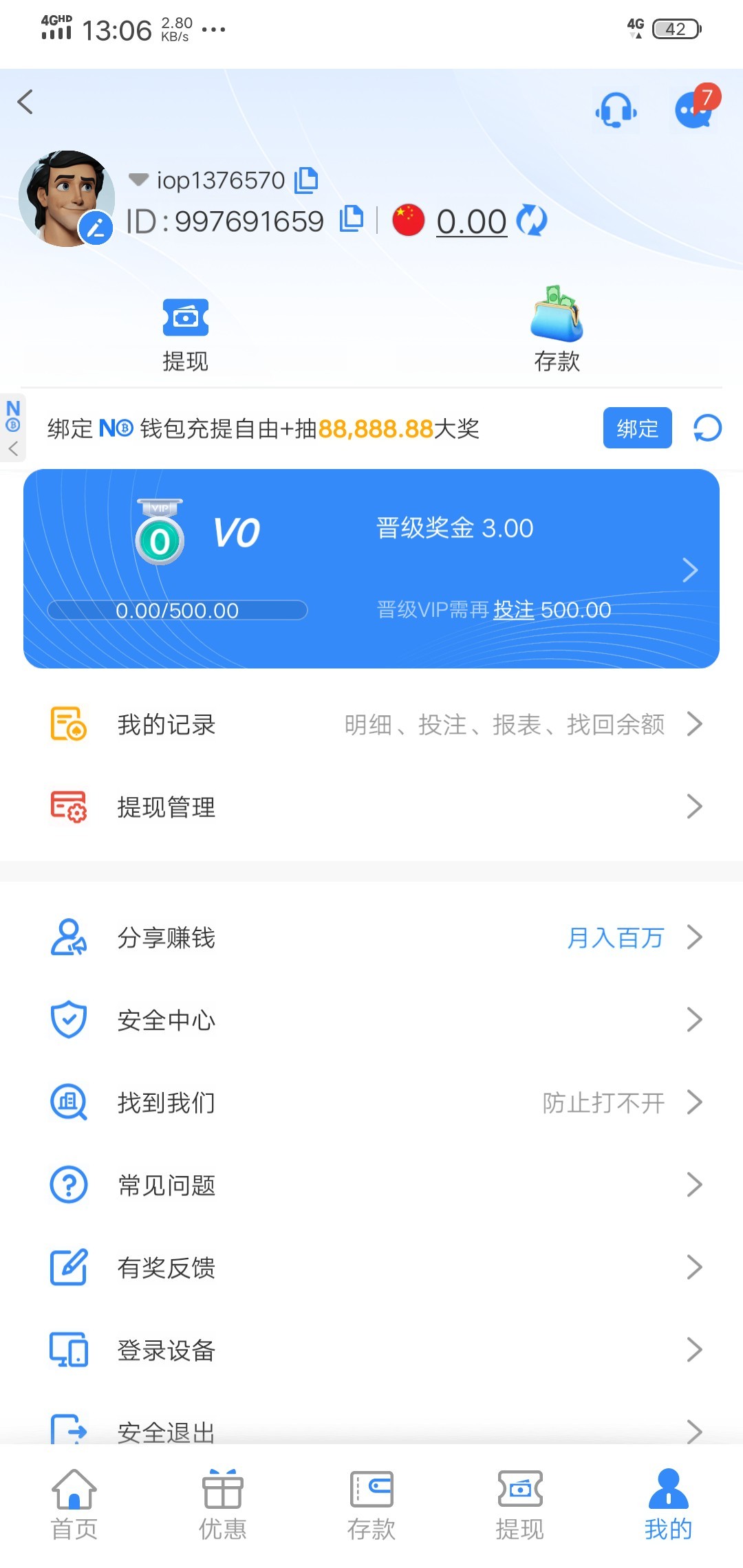Switch to the 优惠 tab
This screenshot has width=743, height=1568.
222,1505
